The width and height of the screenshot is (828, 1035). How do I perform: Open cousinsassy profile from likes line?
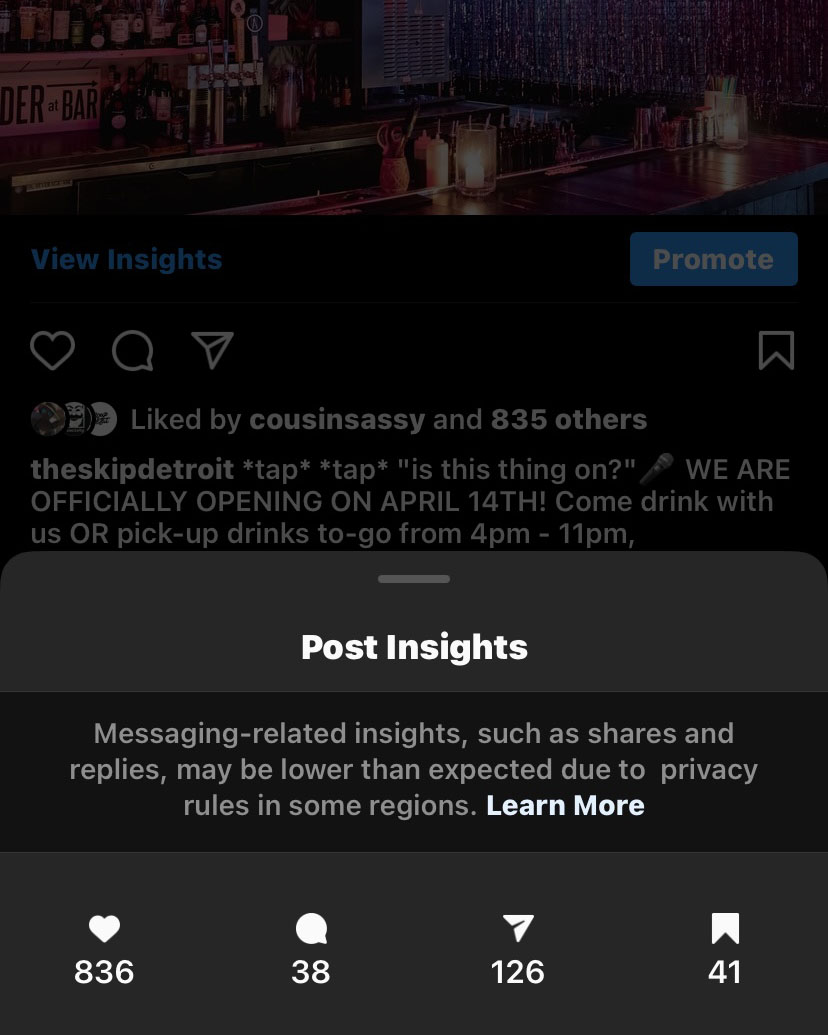tap(337, 420)
